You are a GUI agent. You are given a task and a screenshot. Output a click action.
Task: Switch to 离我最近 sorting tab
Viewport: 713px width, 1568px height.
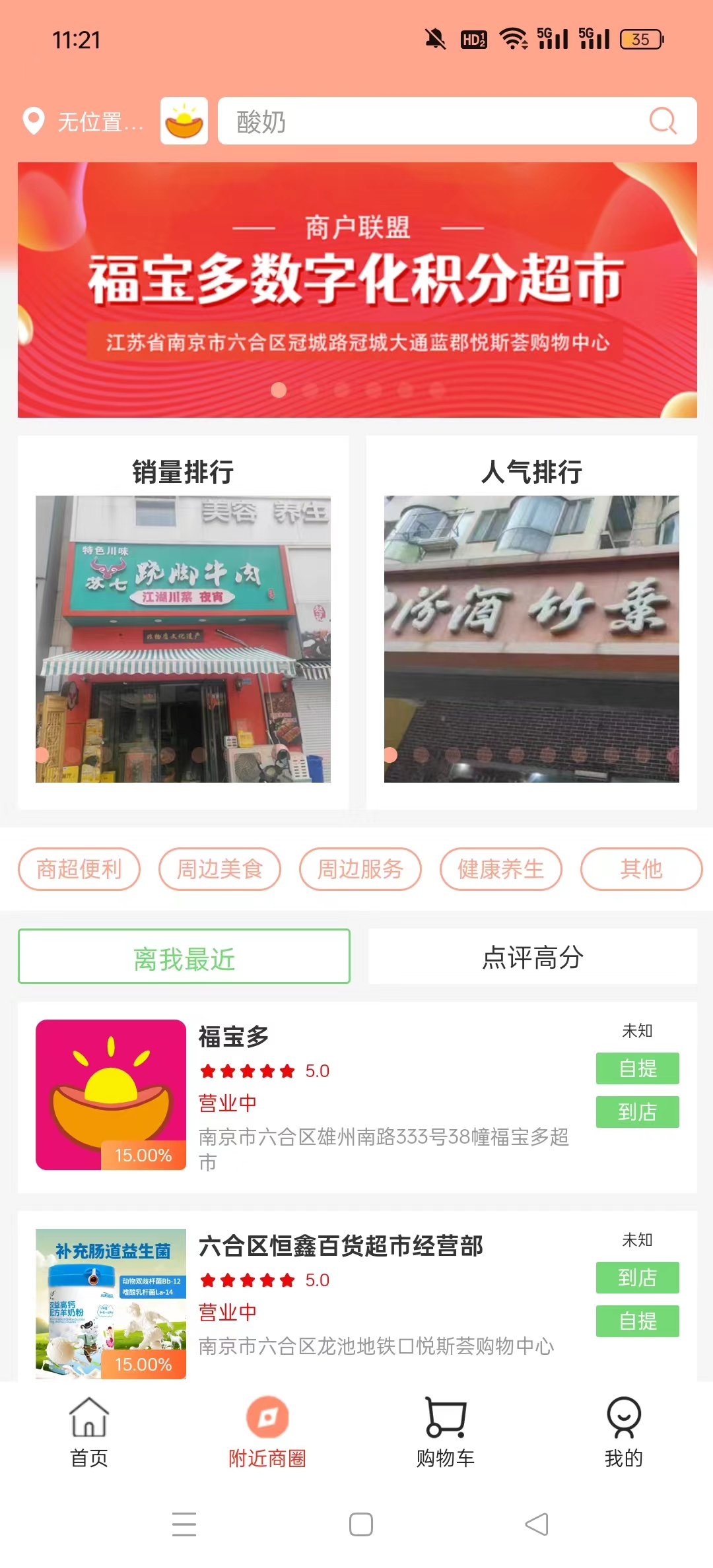184,957
